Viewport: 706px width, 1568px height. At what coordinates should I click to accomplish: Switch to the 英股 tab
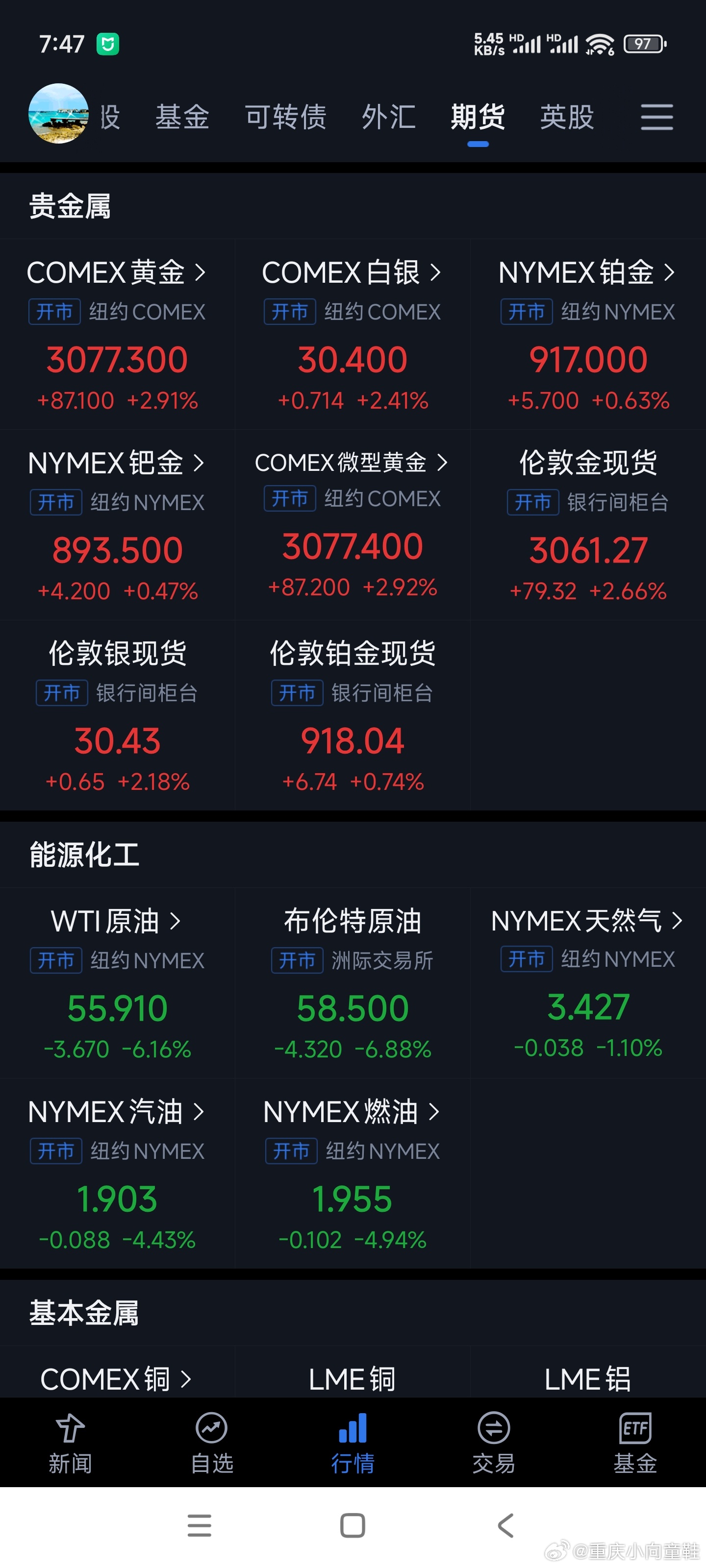click(x=567, y=117)
